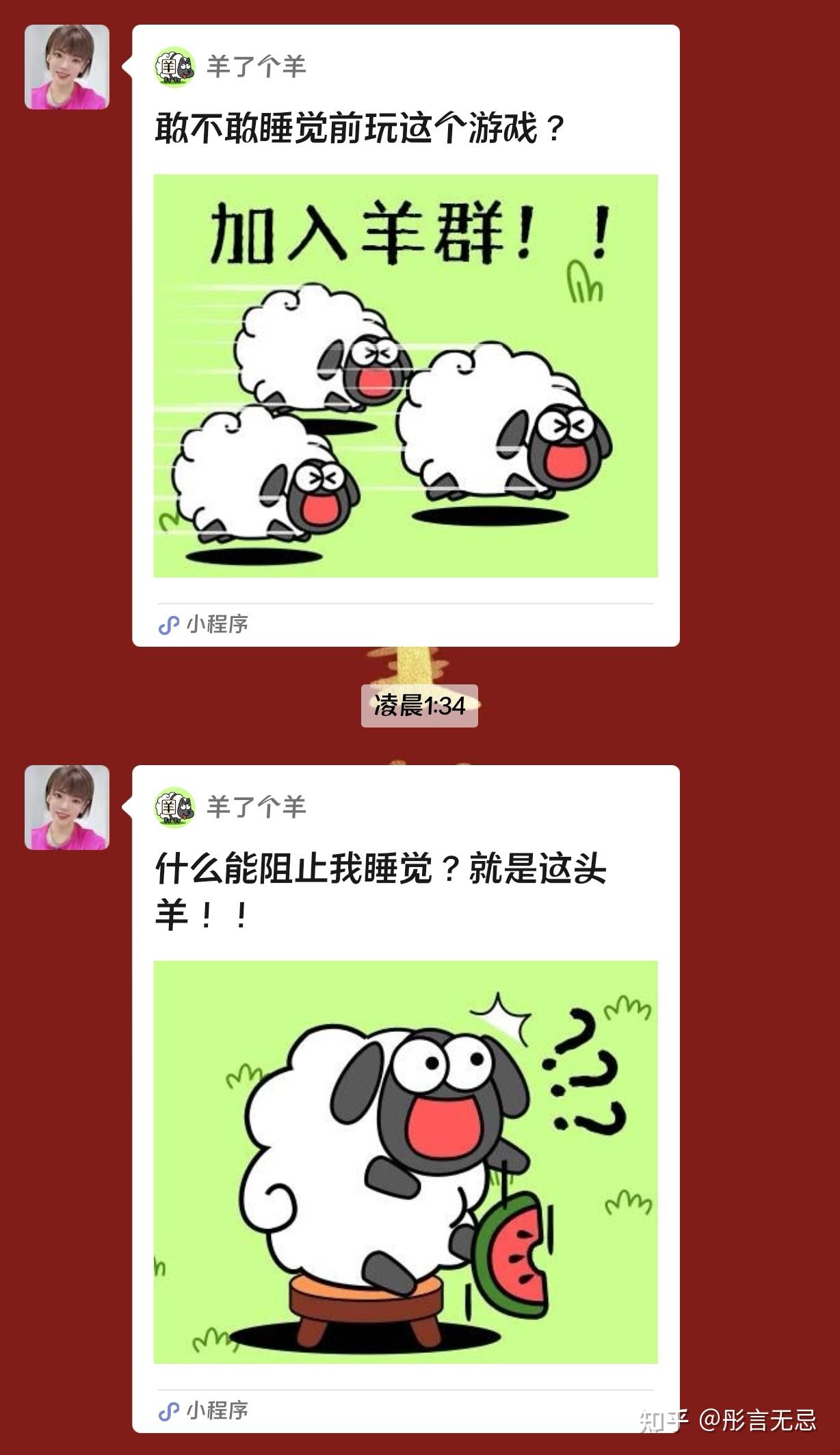The image size is (840, 1455).
Task: Tap sender avatar beside '什么能阻止我睡觉' message
Action: 67,808
